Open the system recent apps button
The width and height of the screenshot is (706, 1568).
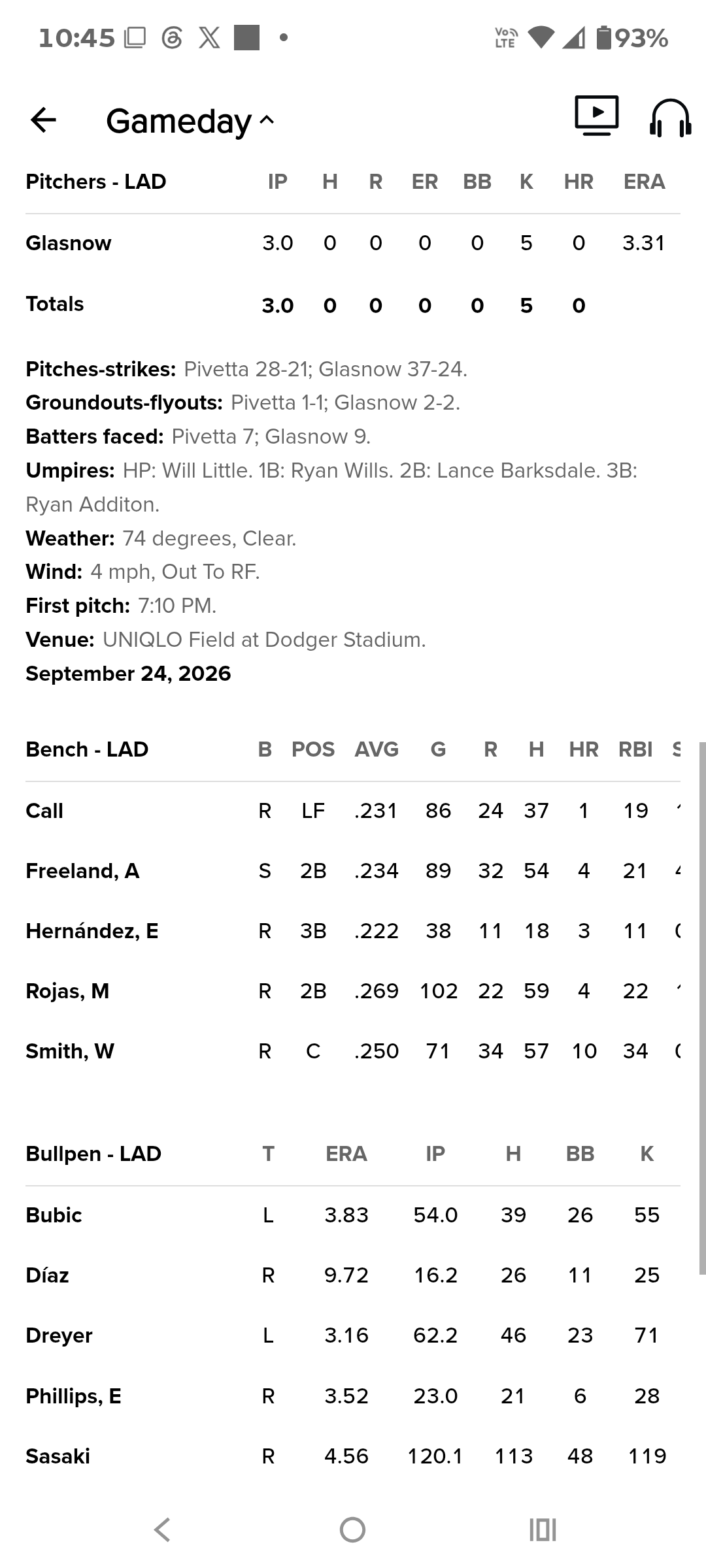(543, 1529)
